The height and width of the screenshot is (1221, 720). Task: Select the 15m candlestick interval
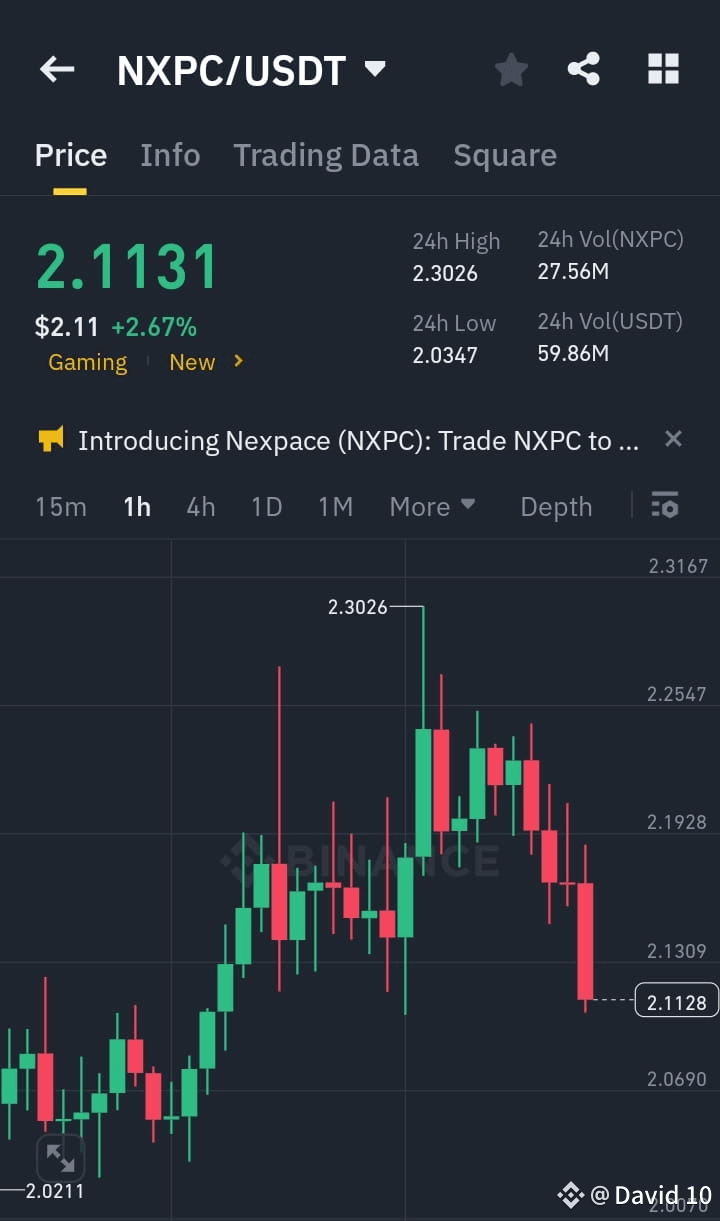coord(60,507)
